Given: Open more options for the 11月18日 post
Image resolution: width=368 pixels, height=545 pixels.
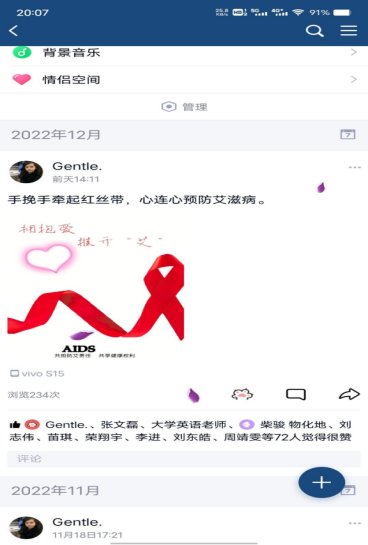Looking at the screenshot, I should pyautogui.click(x=354, y=523).
